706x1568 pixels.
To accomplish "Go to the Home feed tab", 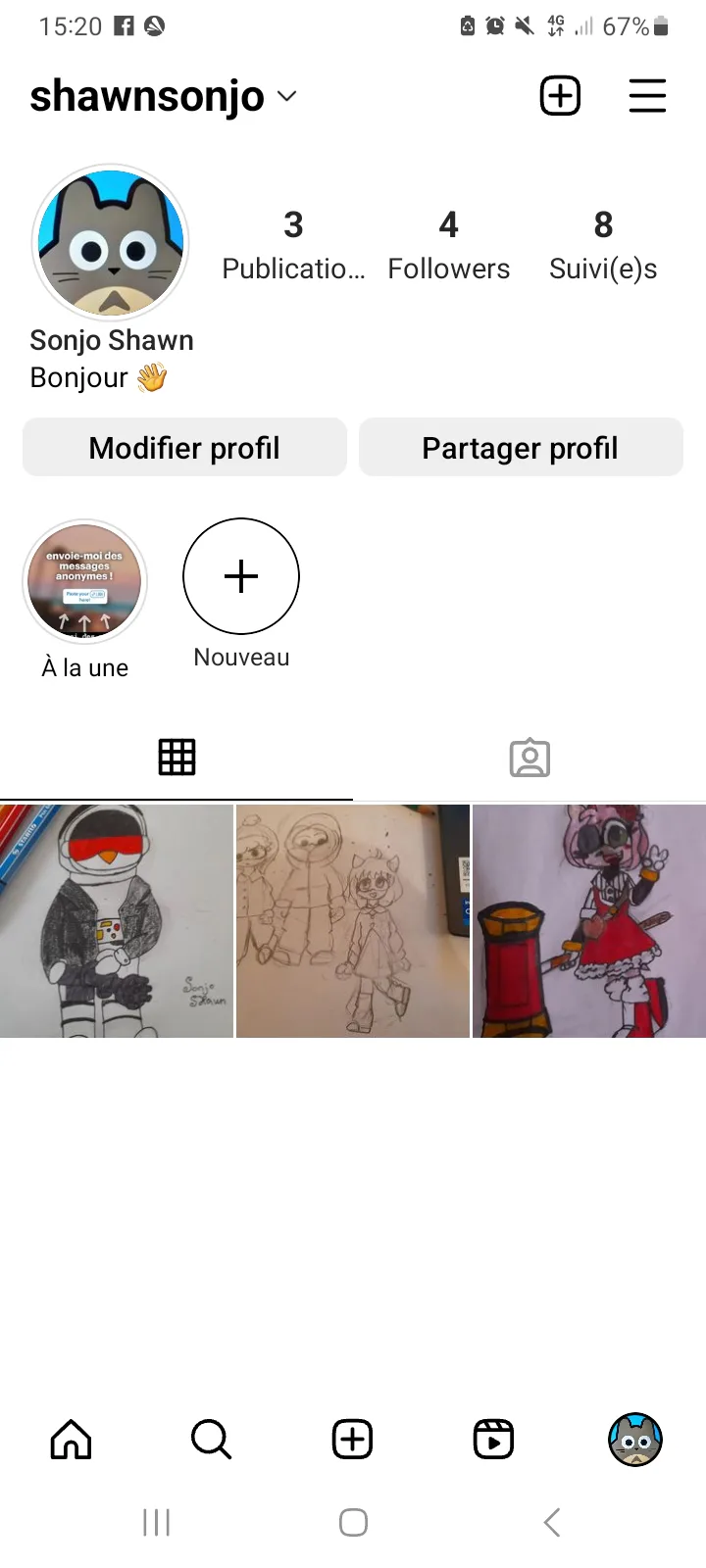I will click(x=71, y=1440).
